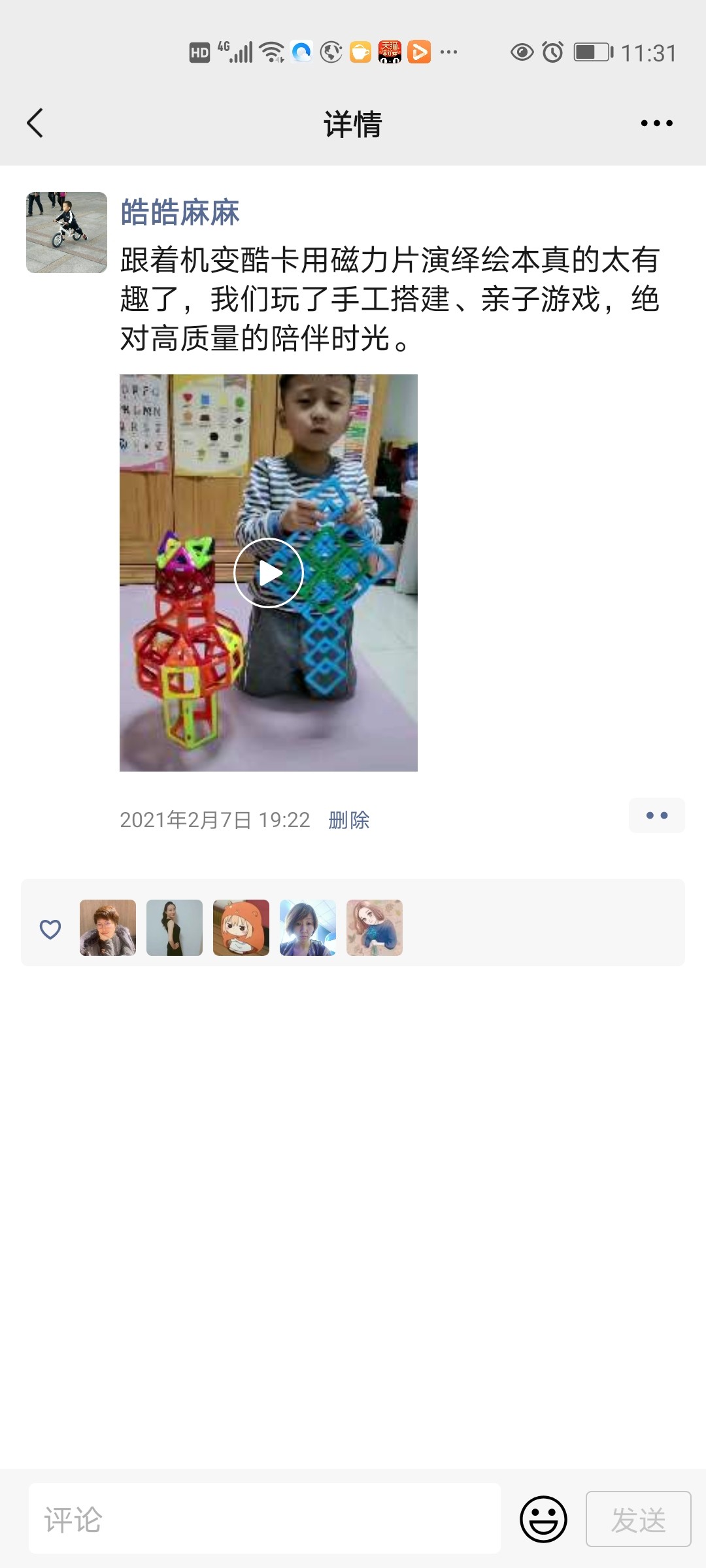View the liker wearing a black dress
The image size is (706, 1568).
[x=175, y=928]
